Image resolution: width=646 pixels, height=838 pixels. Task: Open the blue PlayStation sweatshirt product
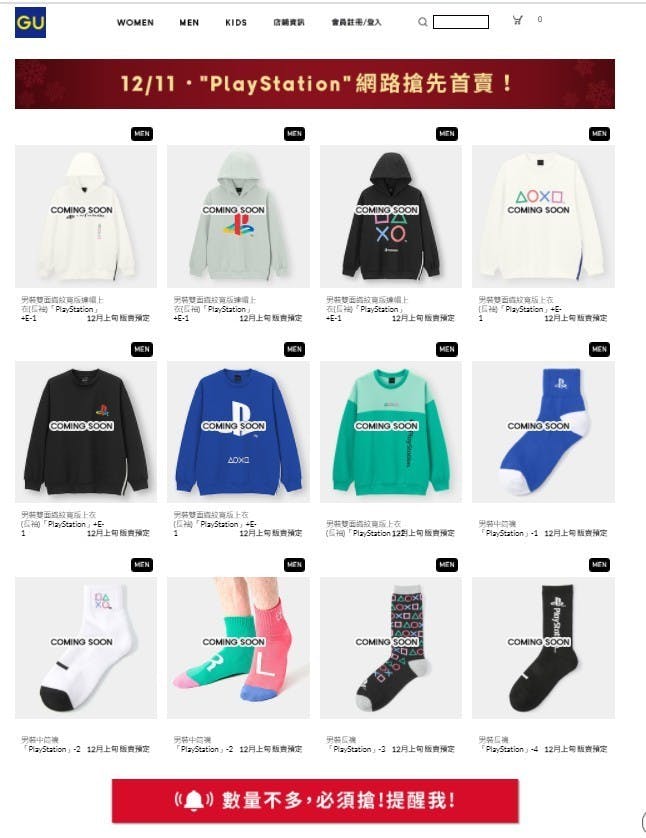(237, 432)
